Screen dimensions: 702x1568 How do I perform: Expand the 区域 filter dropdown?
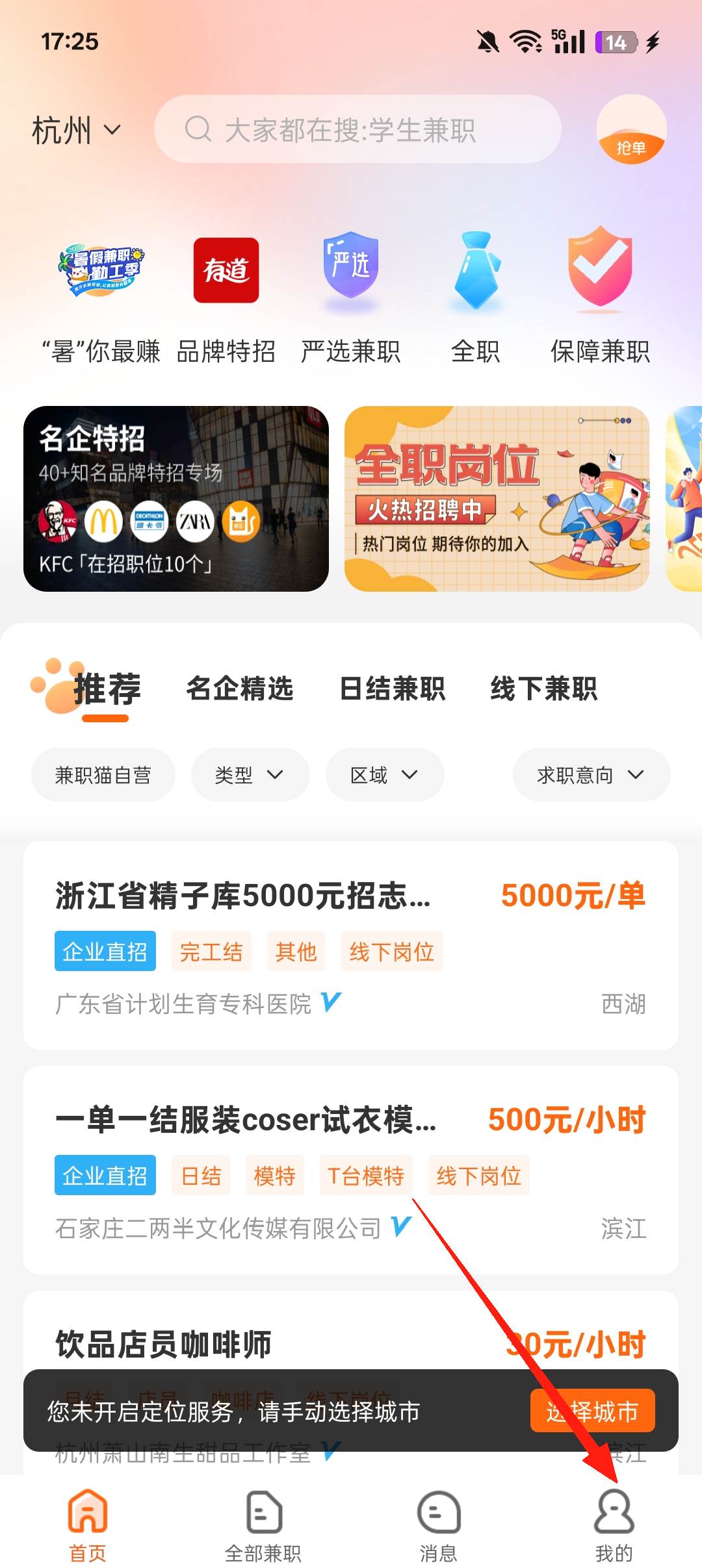[385, 775]
